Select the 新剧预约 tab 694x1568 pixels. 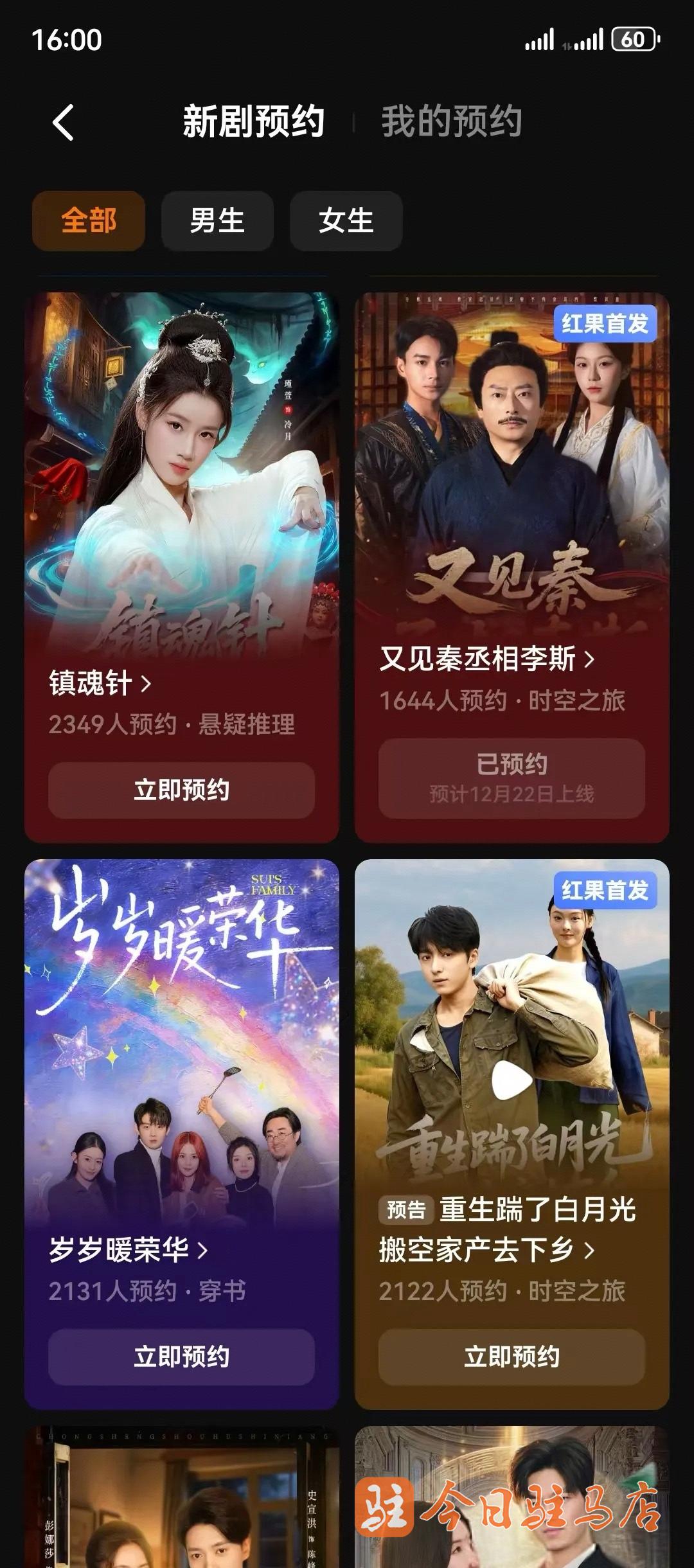pyautogui.click(x=253, y=121)
